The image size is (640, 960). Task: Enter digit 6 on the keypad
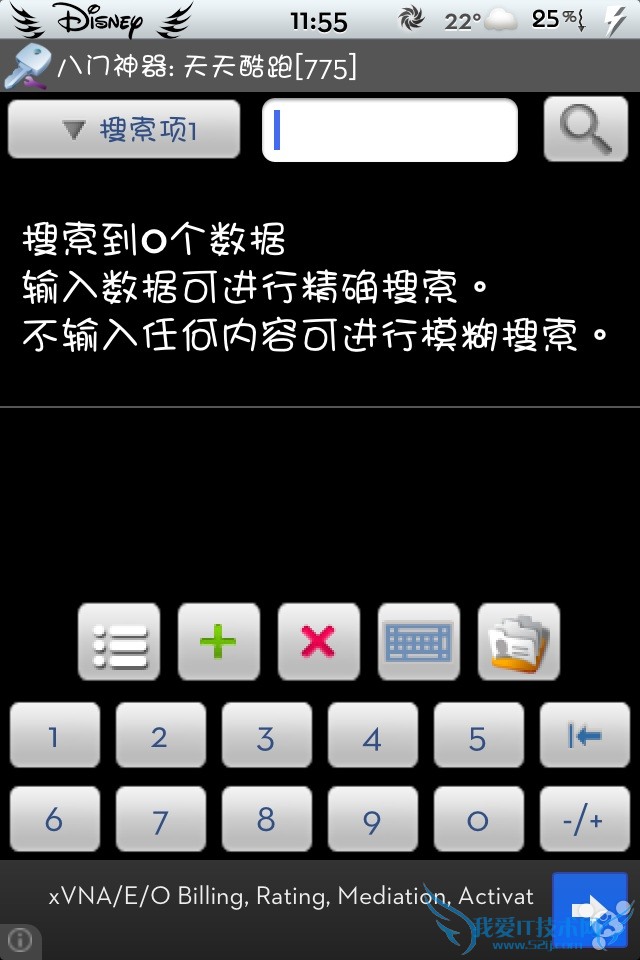54,822
